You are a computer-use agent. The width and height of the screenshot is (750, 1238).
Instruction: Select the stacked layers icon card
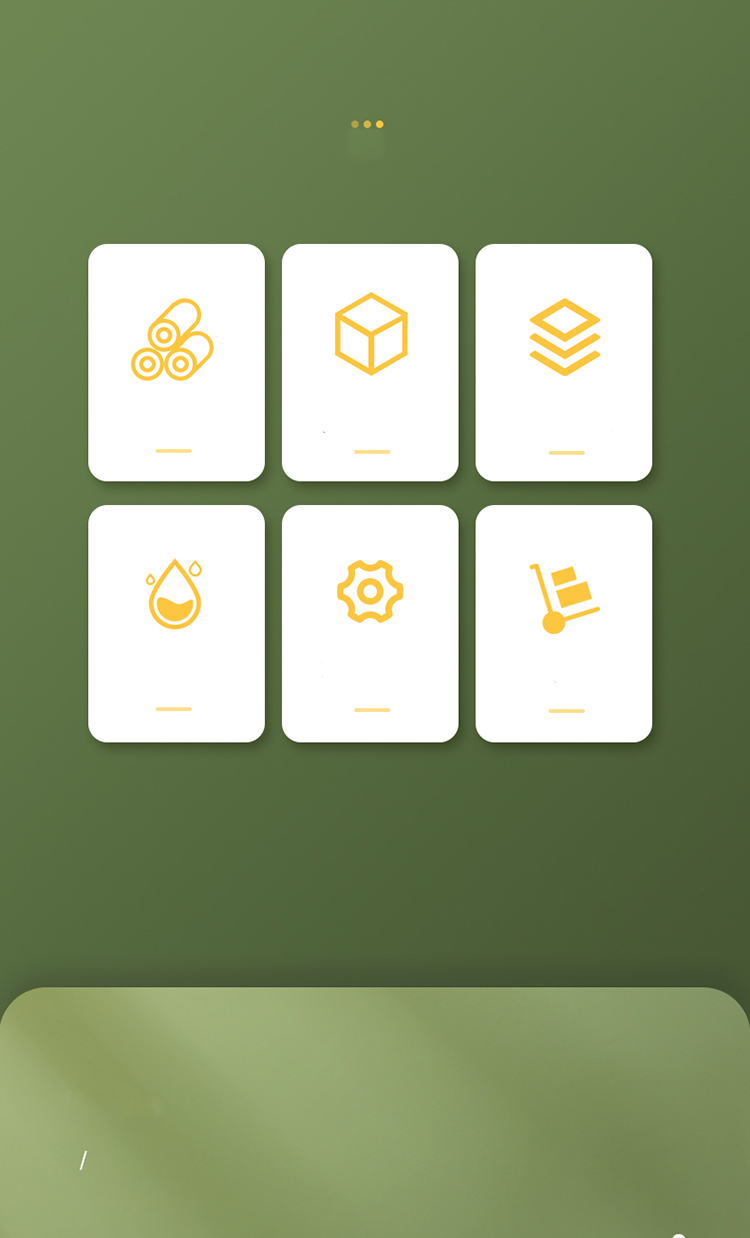coord(564,362)
